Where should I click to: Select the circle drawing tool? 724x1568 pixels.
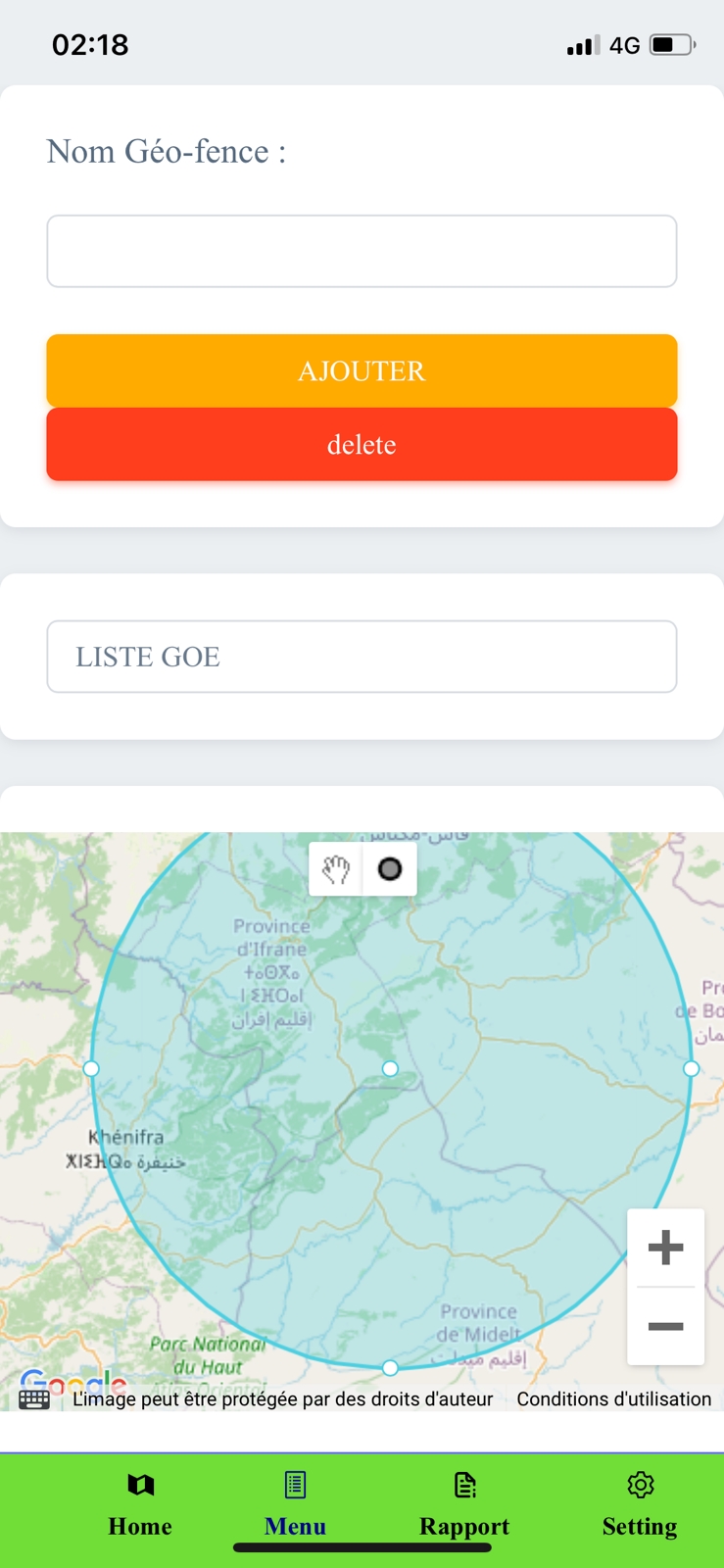[x=390, y=869]
